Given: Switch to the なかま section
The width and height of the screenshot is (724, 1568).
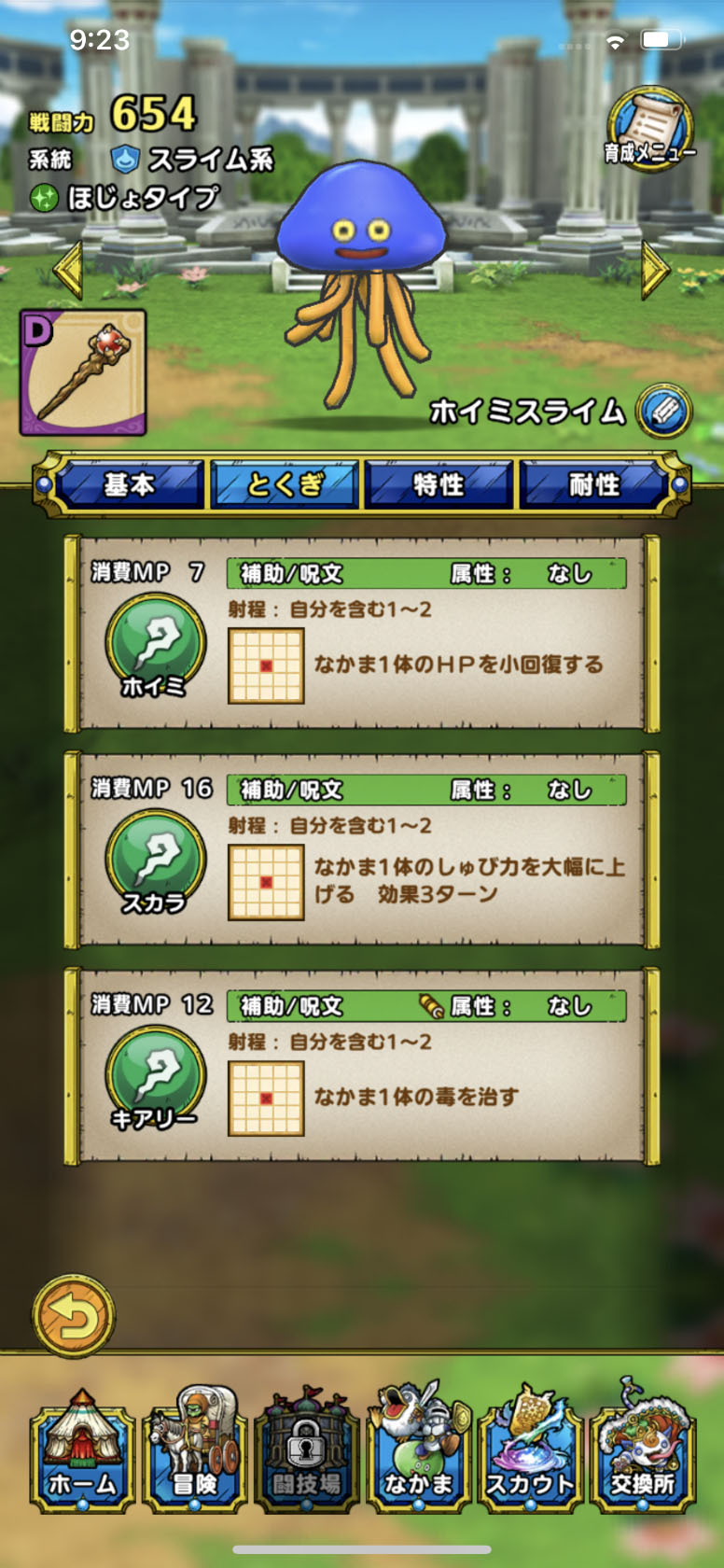Looking at the screenshot, I should pos(418,1447).
